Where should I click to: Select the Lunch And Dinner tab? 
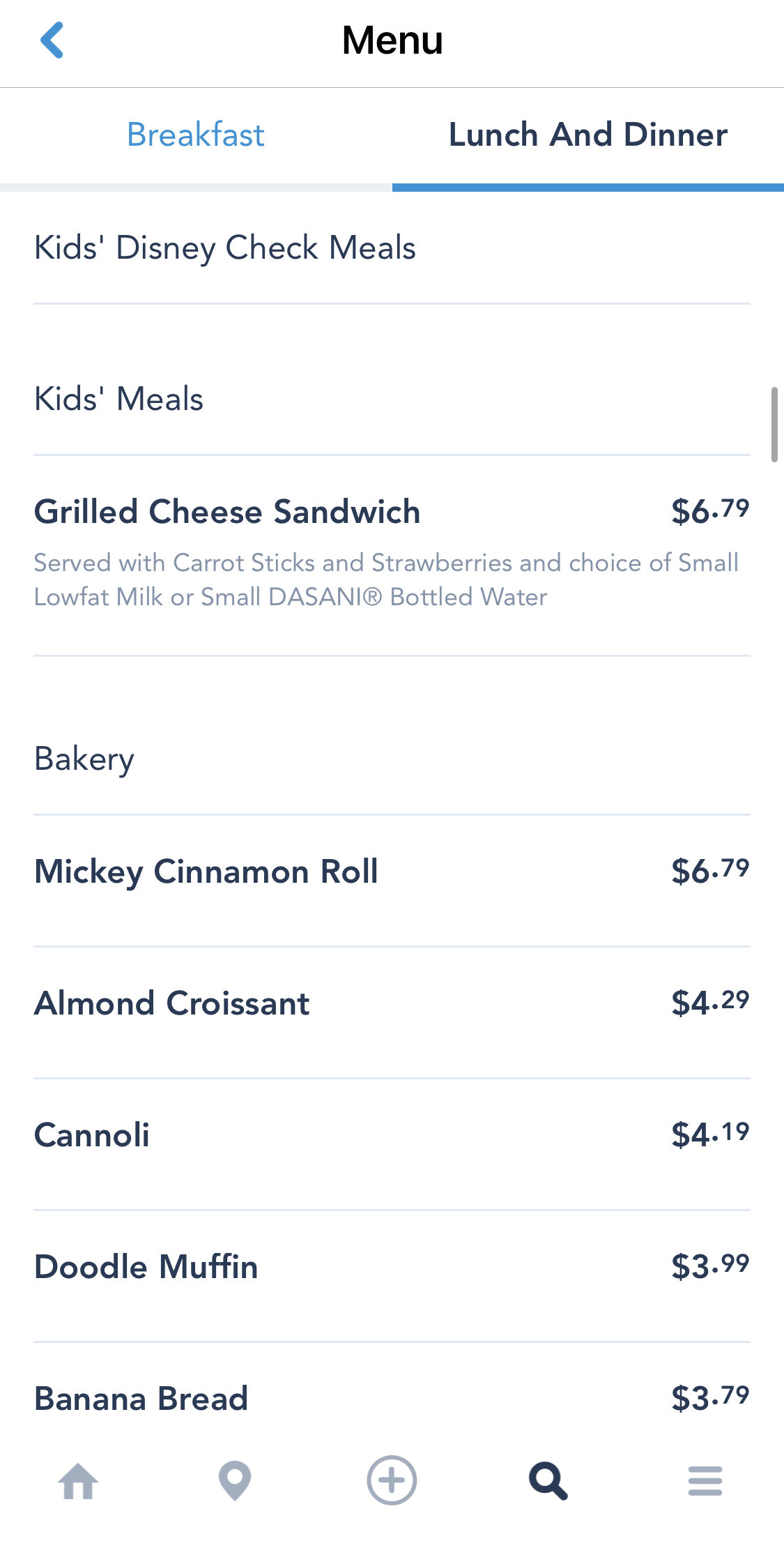pyautogui.click(x=588, y=135)
